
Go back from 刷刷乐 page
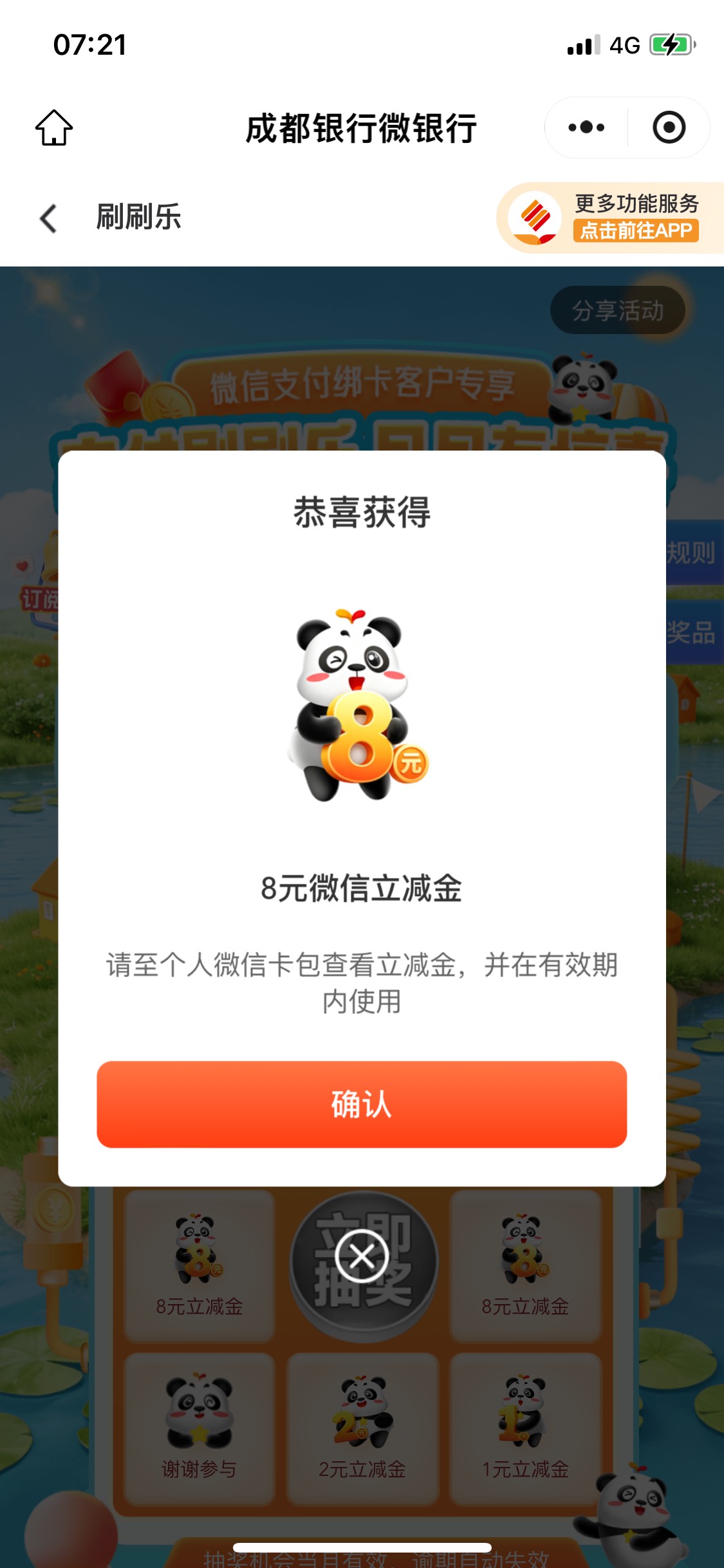(x=48, y=218)
